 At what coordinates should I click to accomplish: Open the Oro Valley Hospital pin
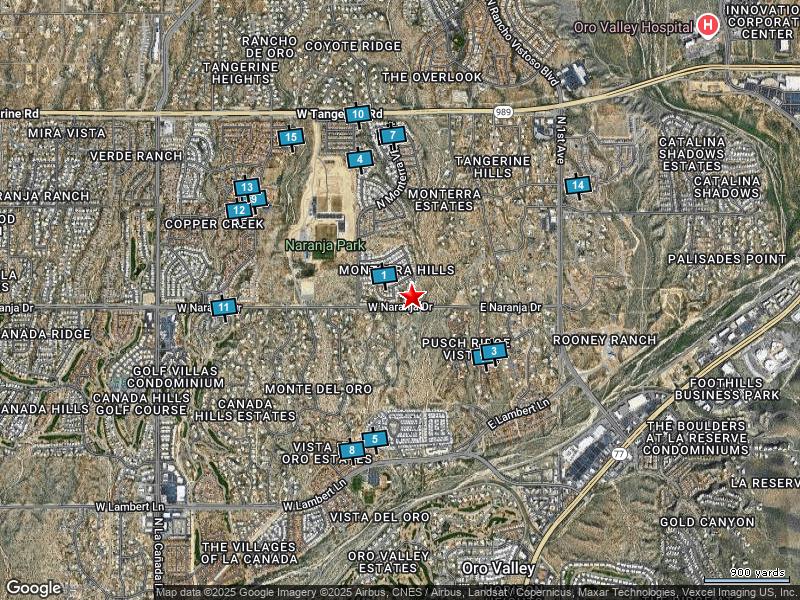(x=708, y=26)
